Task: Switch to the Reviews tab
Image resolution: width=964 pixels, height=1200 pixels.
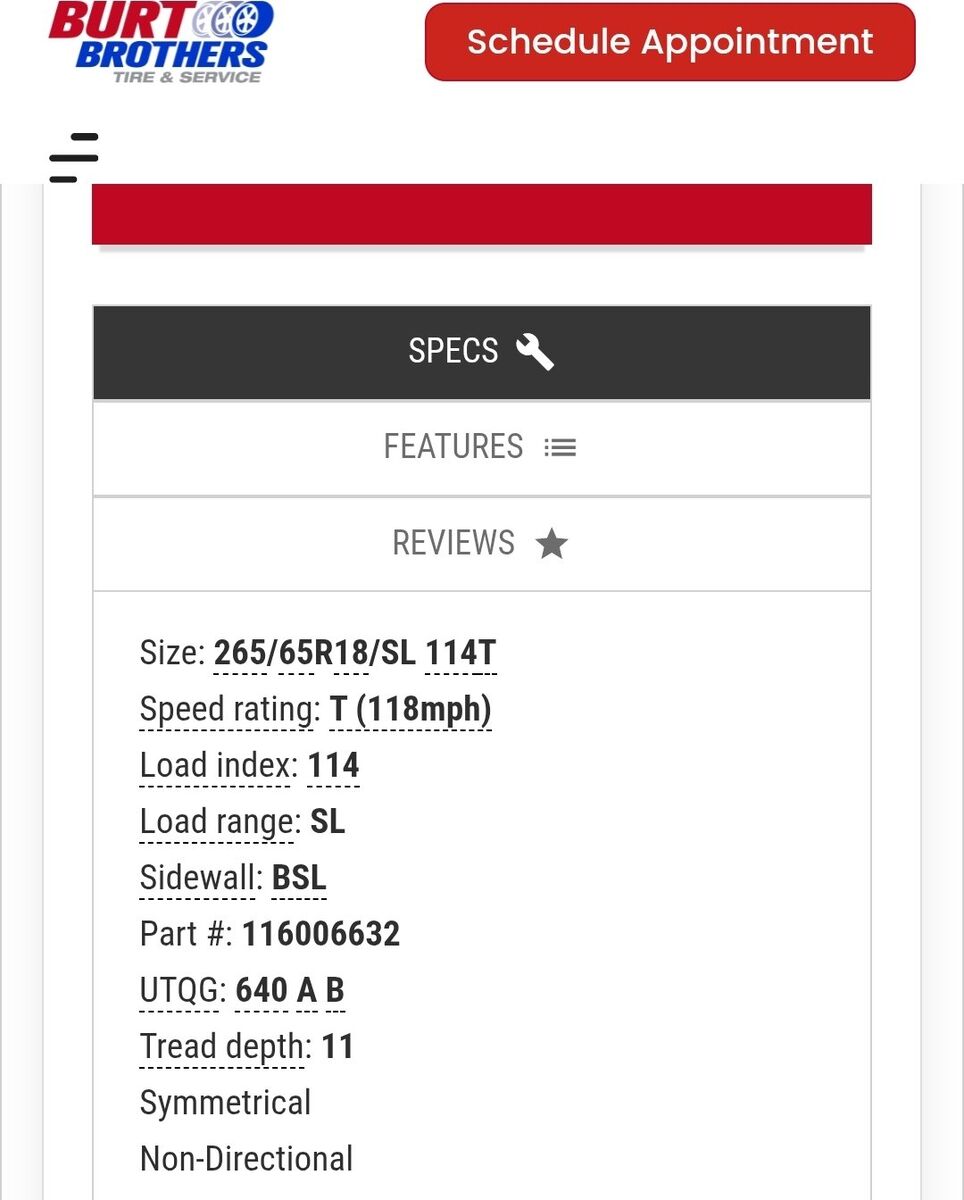Action: pos(481,543)
